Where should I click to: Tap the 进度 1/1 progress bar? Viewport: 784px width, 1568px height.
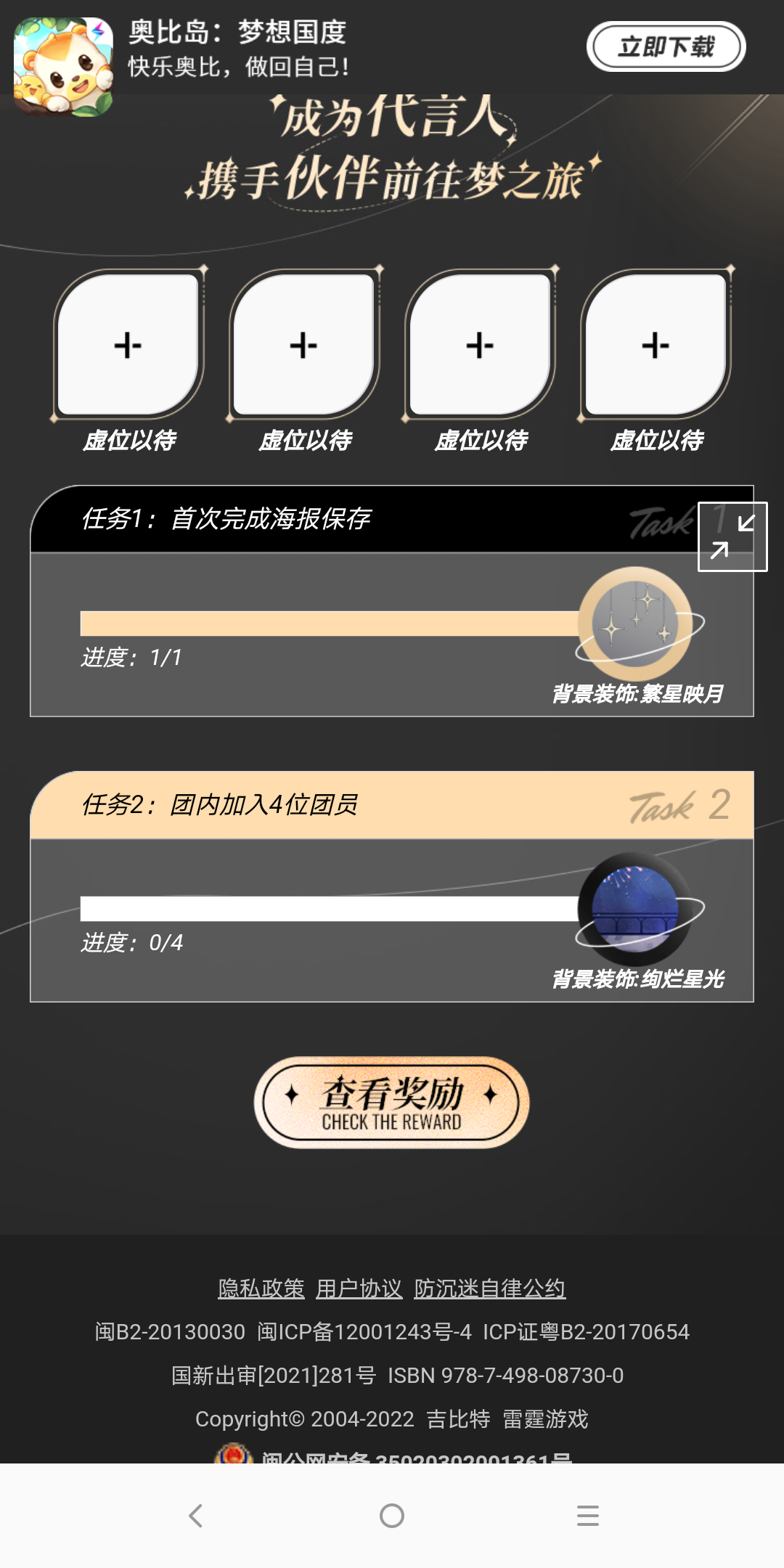point(327,619)
